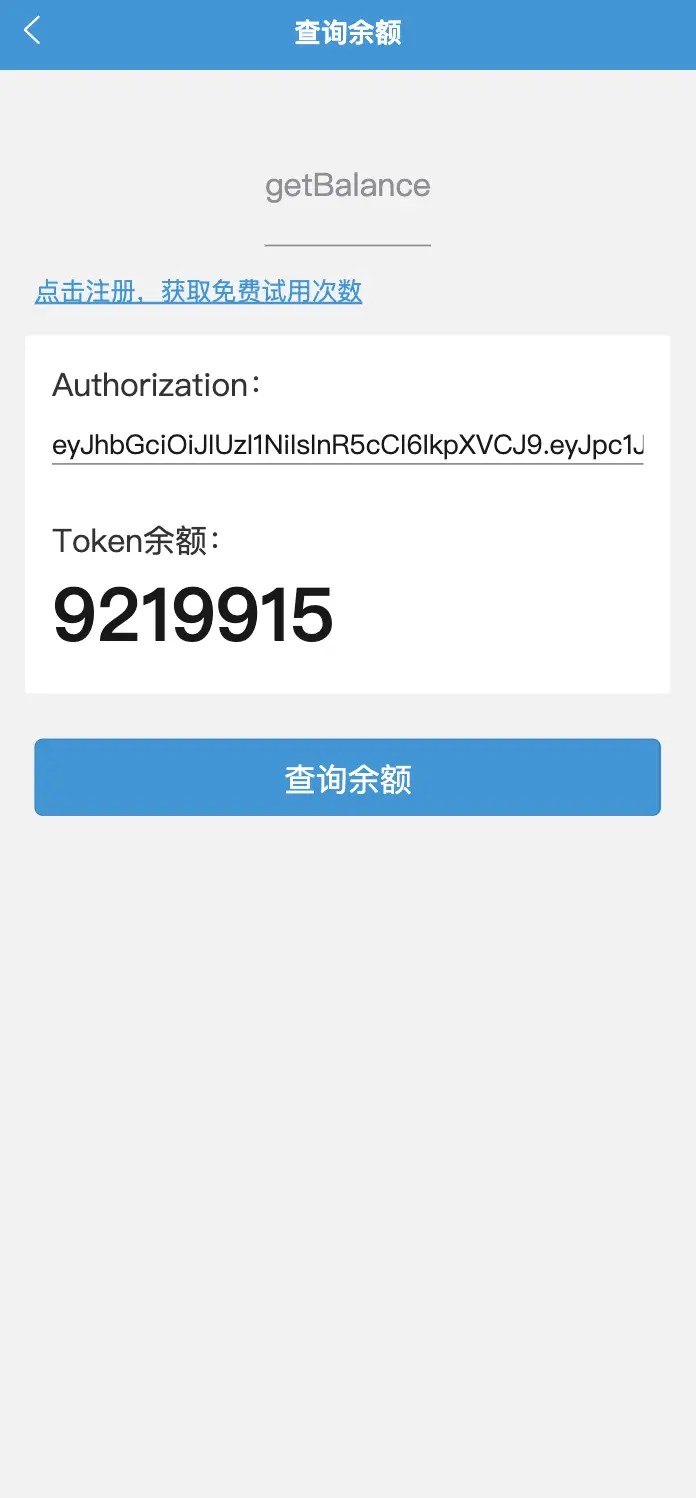696x1498 pixels.
Task: Tap the 查询余额 button
Action: [347, 778]
